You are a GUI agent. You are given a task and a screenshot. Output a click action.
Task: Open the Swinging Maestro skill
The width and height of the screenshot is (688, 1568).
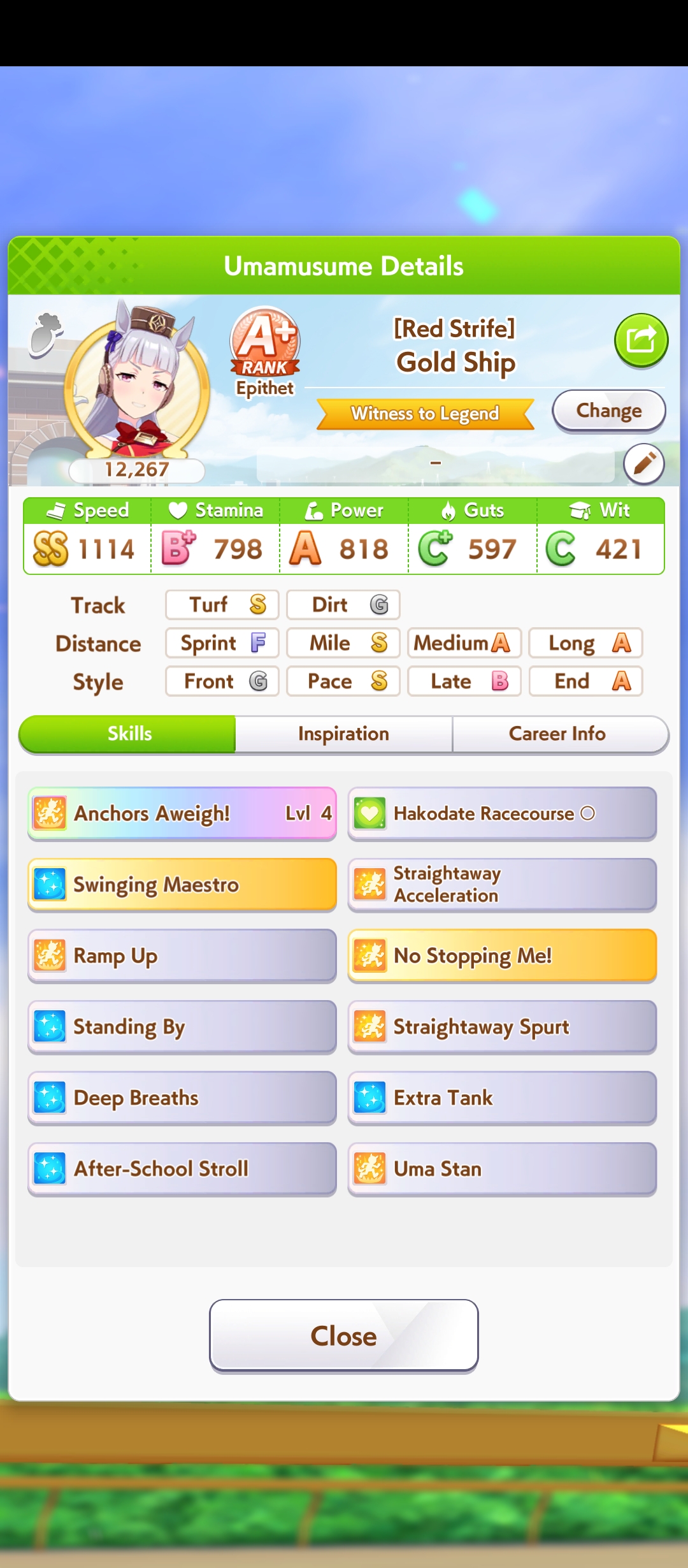[x=182, y=885]
